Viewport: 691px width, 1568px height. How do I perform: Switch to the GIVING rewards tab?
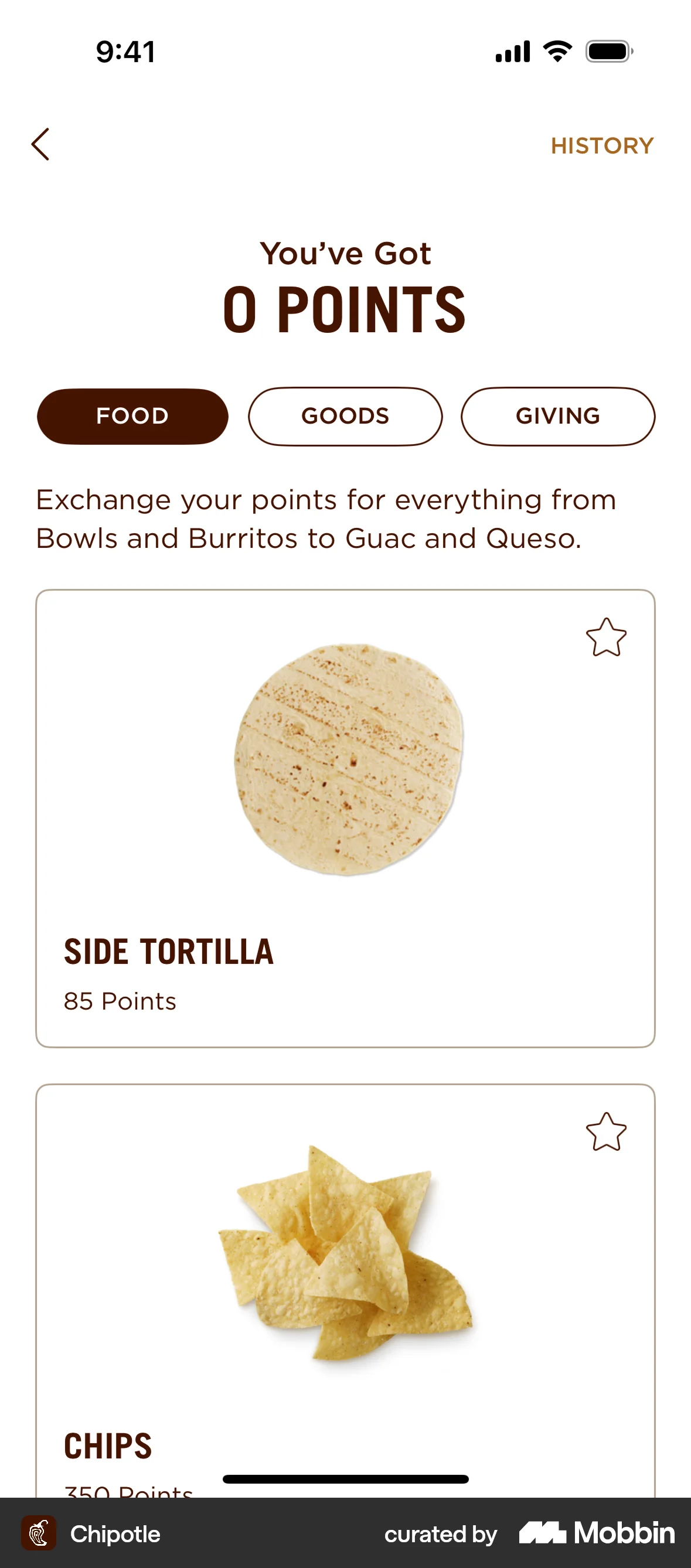(x=557, y=416)
